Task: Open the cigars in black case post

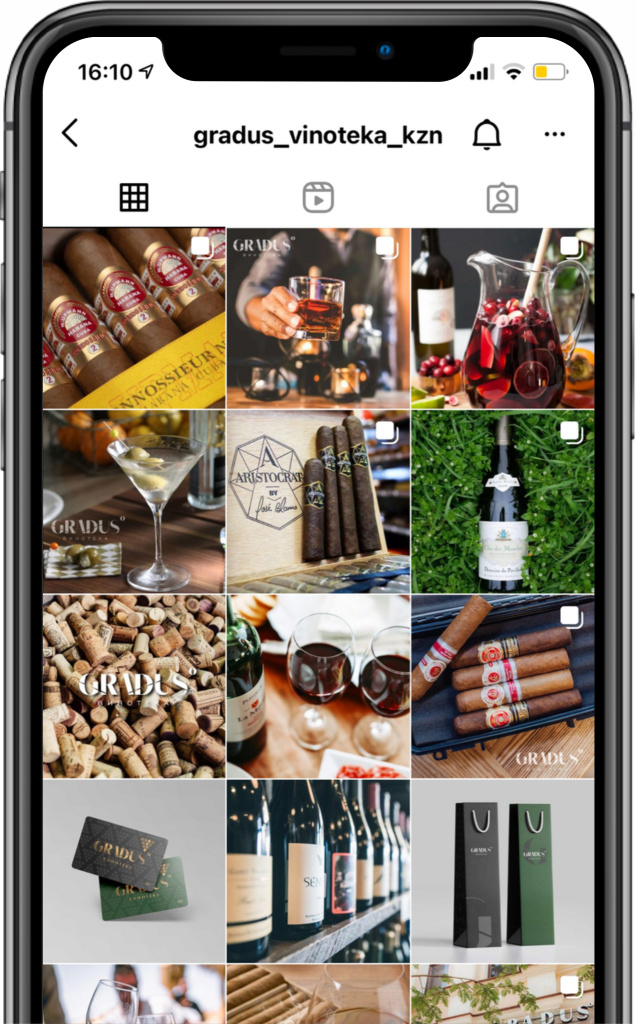Action: pyautogui.click(x=502, y=686)
